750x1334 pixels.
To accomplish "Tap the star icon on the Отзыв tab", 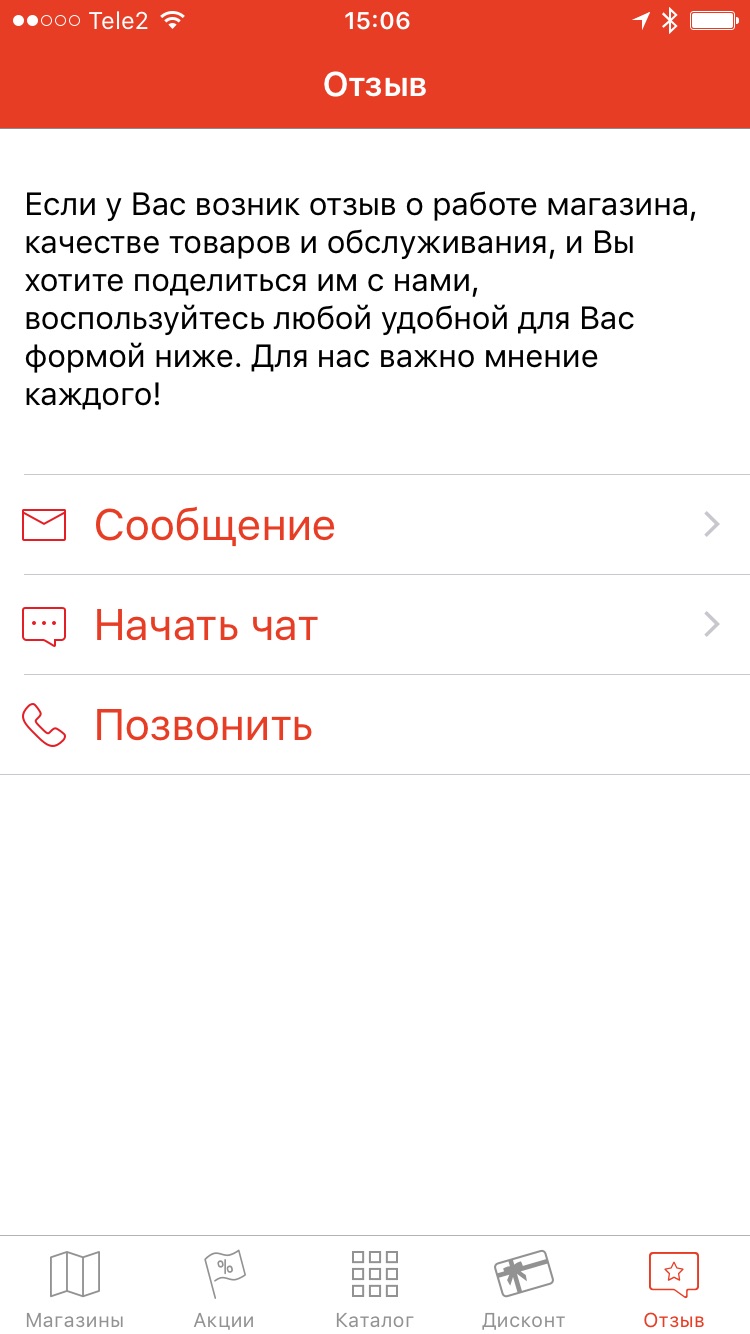I will pyautogui.click(x=674, y=1271).
